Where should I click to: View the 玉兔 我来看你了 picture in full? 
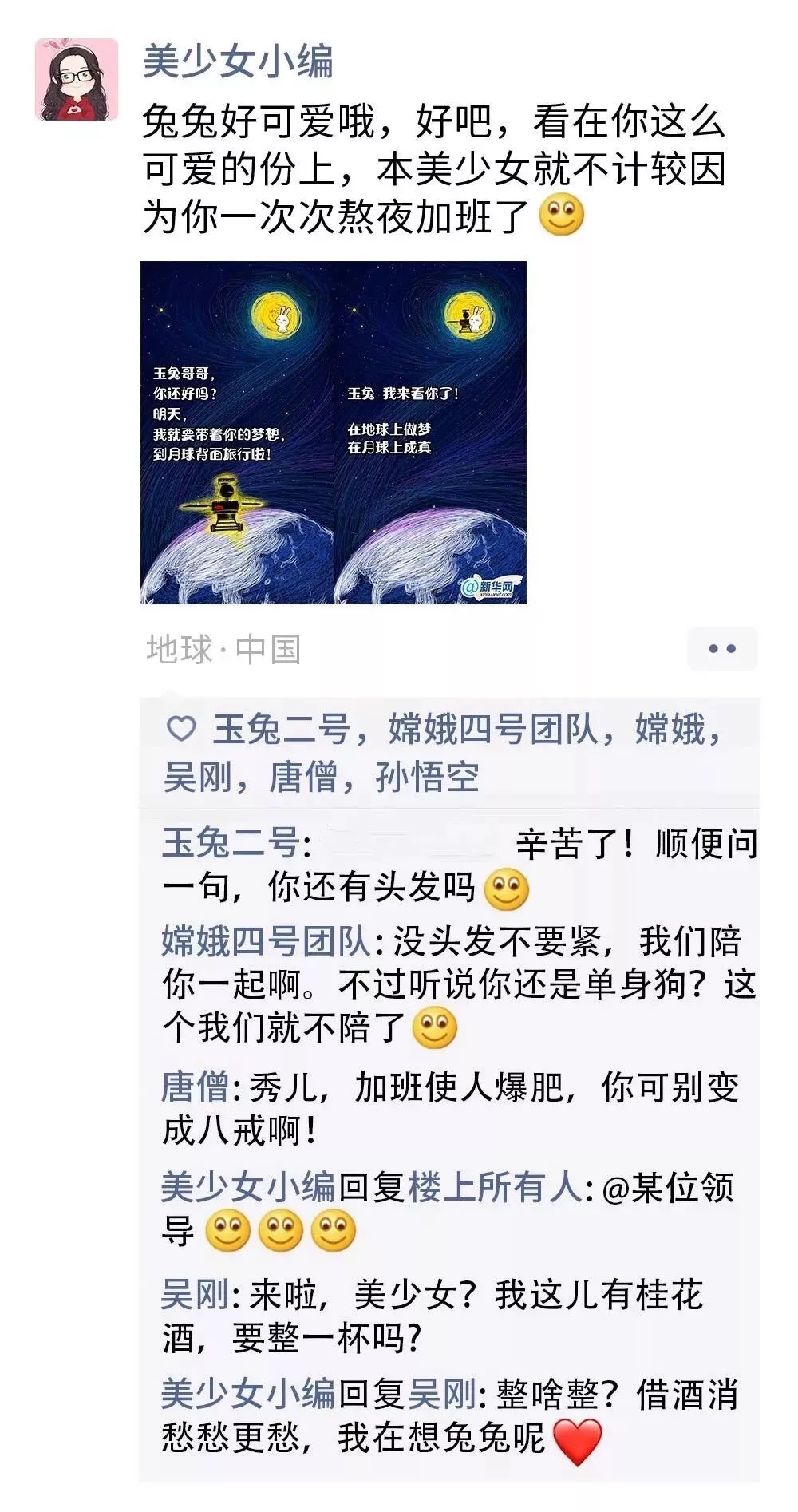coord(430,432)
